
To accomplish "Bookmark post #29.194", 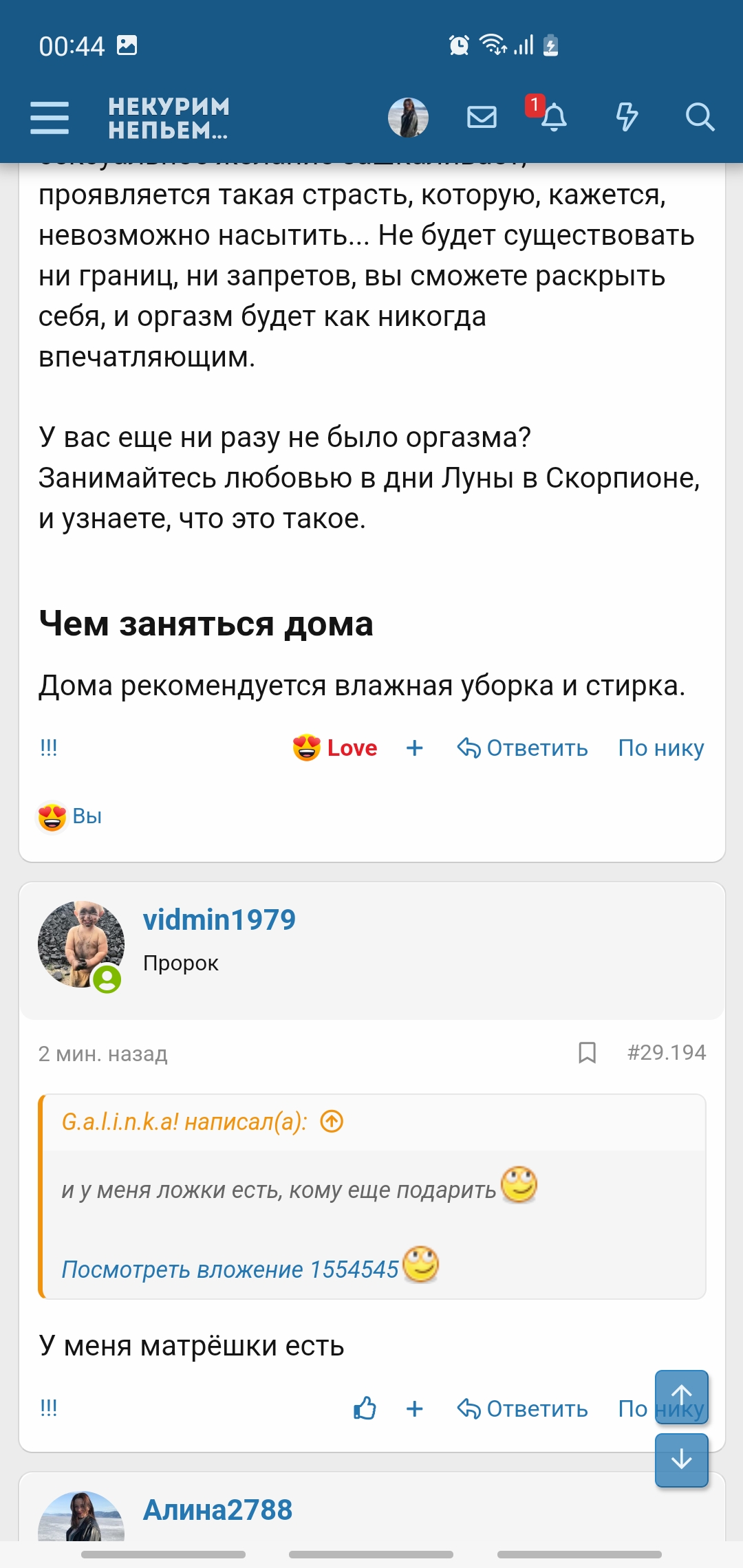I will tap(588, 1054).
